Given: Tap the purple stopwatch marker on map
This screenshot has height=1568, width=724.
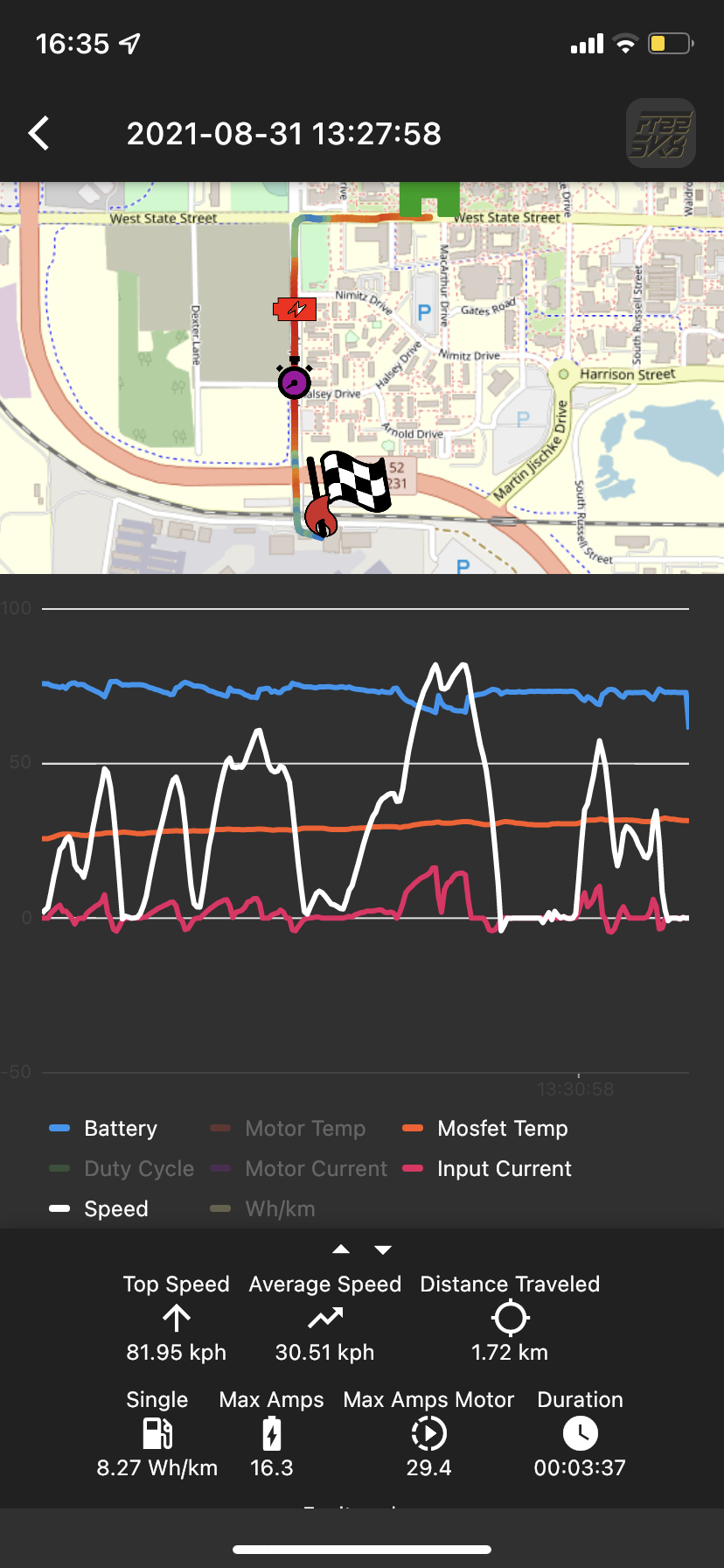Looking at the screenshot, I should pos(295,379).
